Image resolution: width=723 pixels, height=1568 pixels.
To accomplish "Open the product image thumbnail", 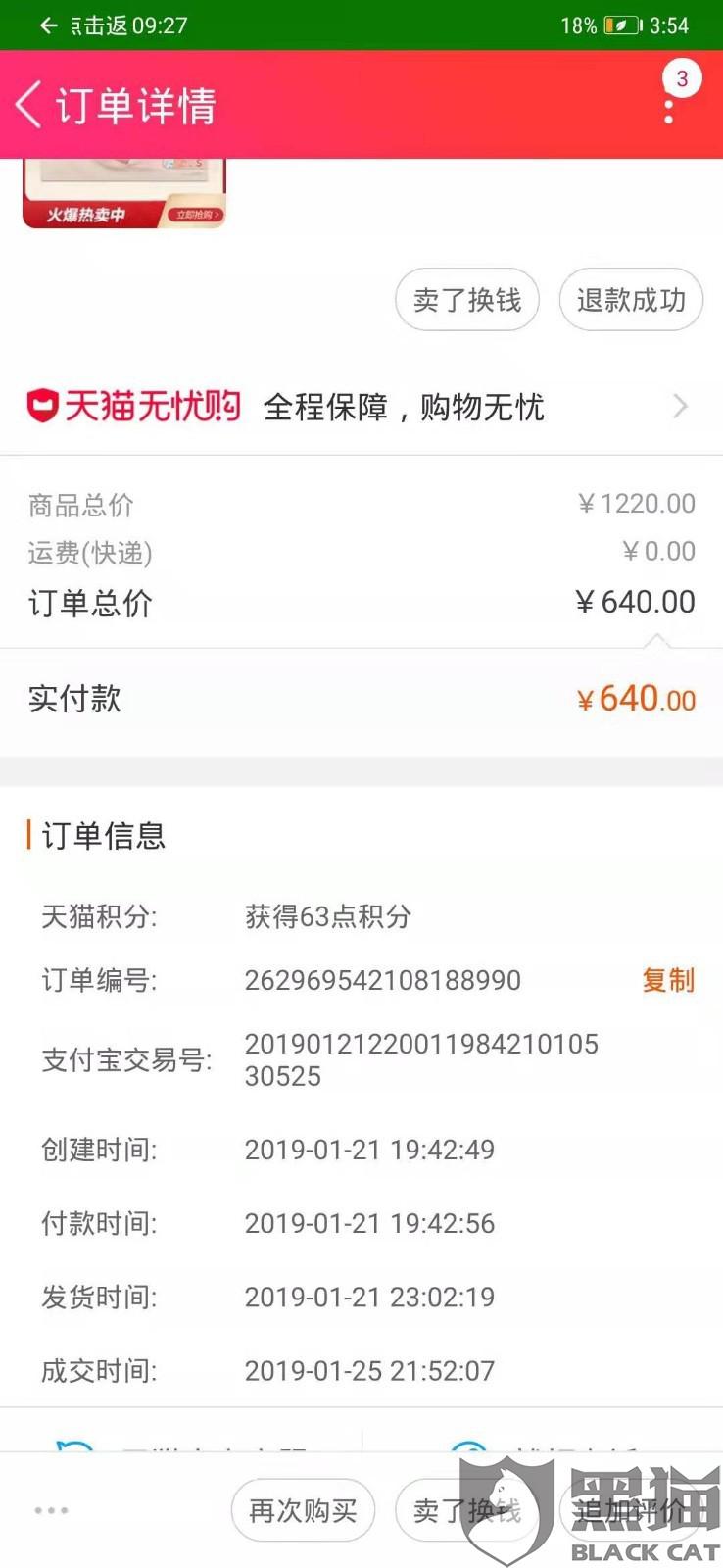I will pos(124,194).
